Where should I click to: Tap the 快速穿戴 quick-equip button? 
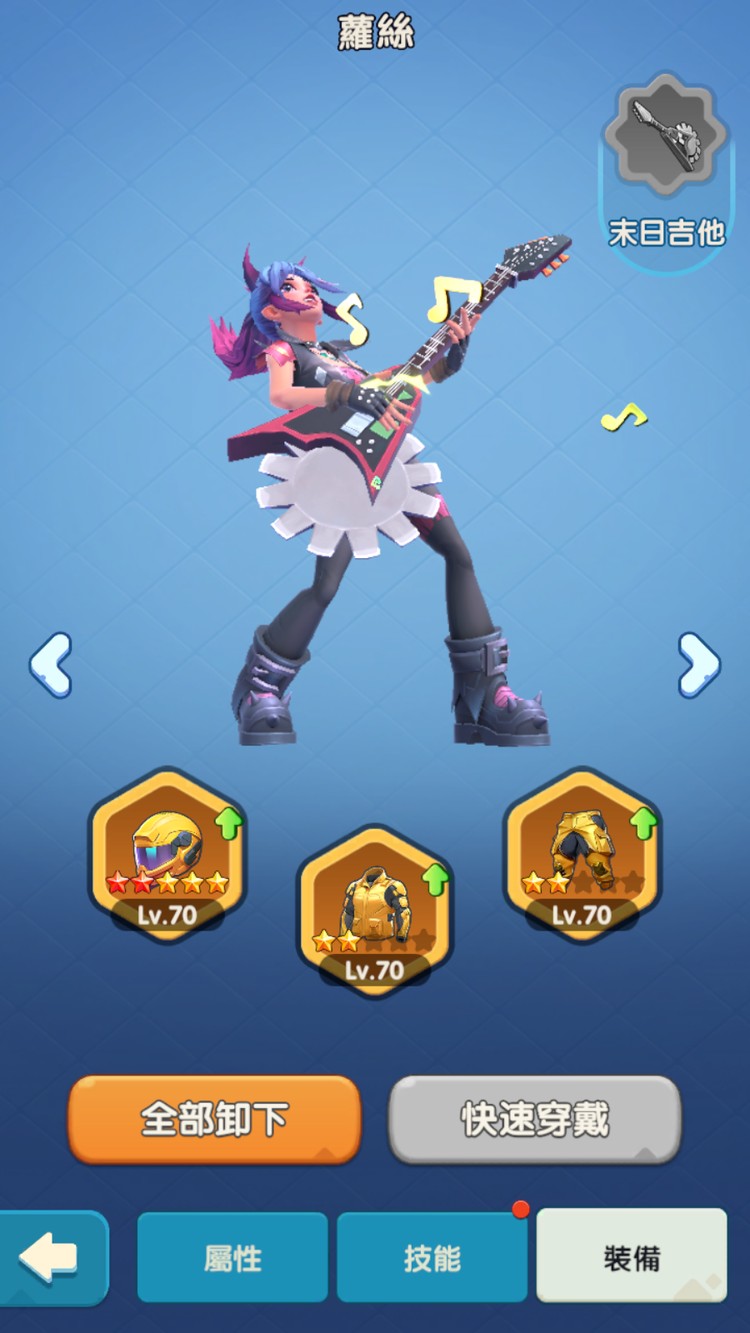[x=535, y=1119]
